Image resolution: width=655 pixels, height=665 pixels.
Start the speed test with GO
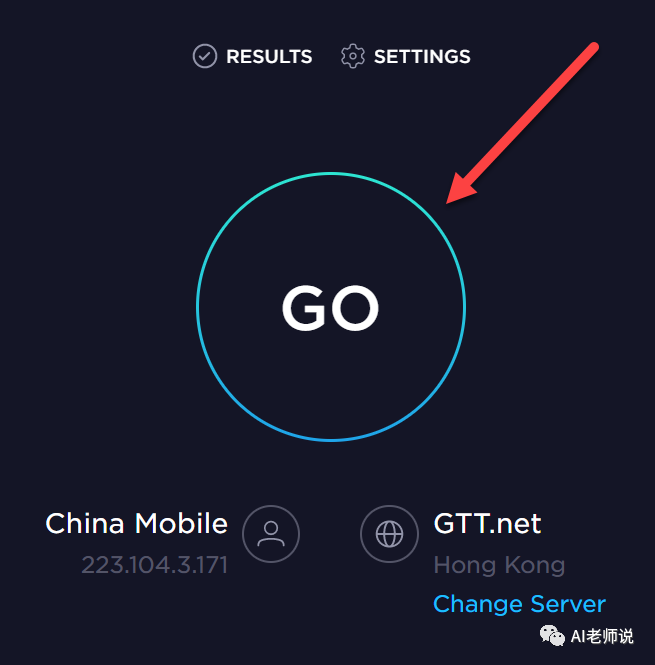coord(330,307)
